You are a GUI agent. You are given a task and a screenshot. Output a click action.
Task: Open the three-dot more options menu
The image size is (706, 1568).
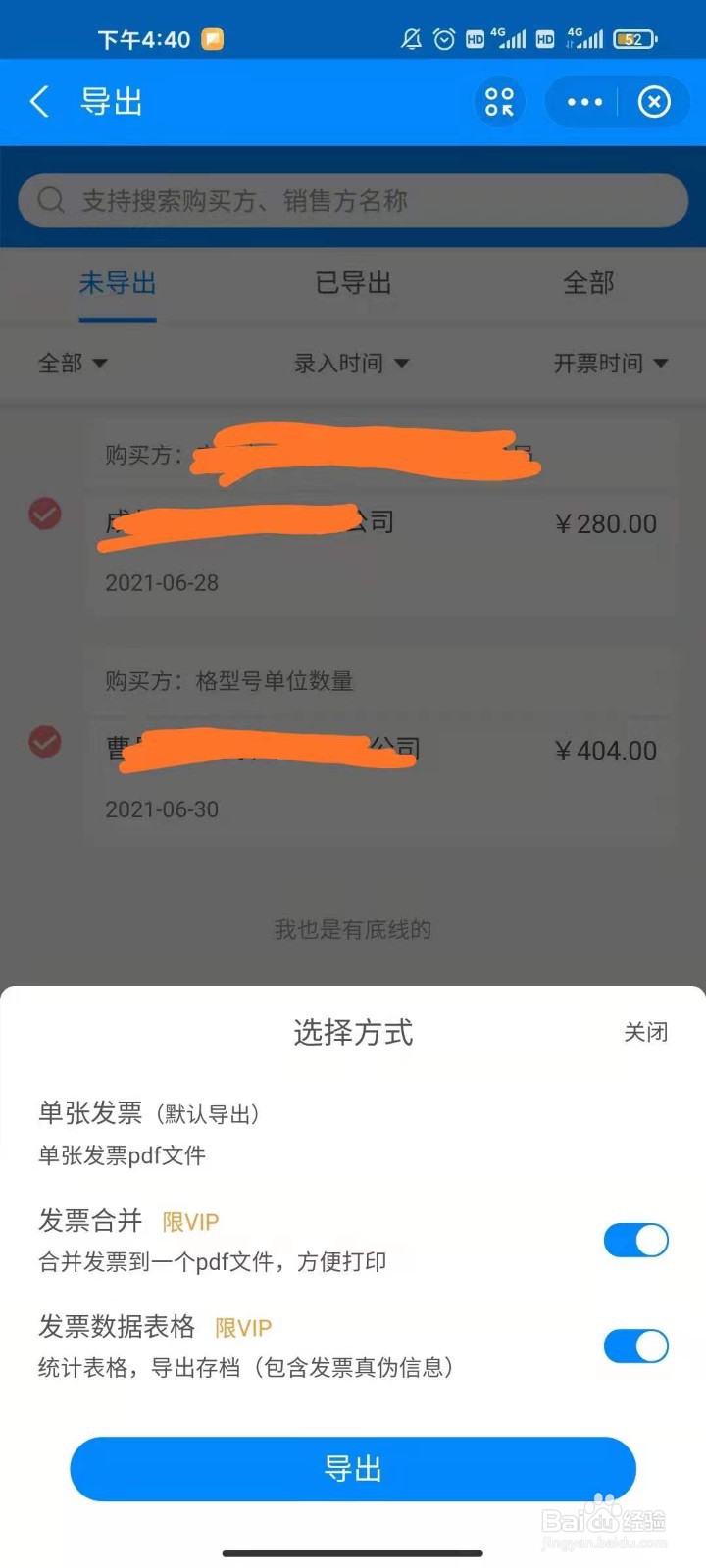(x=584, y=101)
